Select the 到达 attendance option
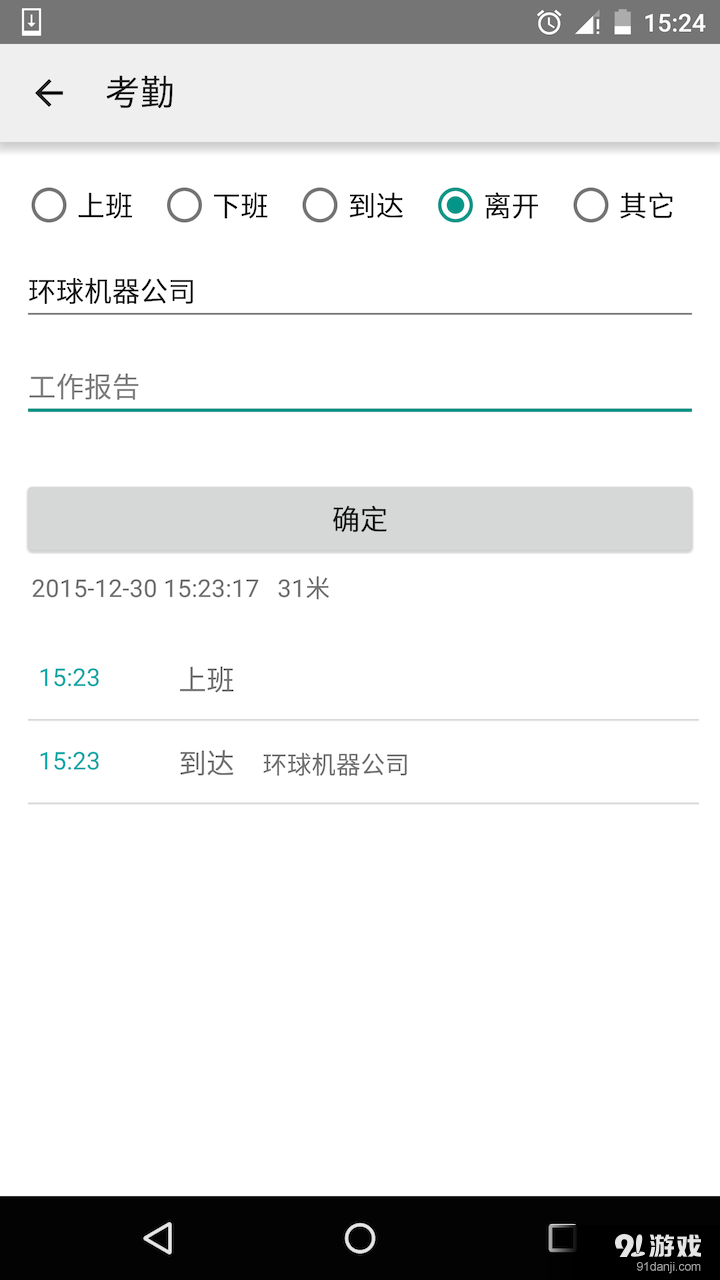Viewport: 720px width, 1280px height. [320, 205]
